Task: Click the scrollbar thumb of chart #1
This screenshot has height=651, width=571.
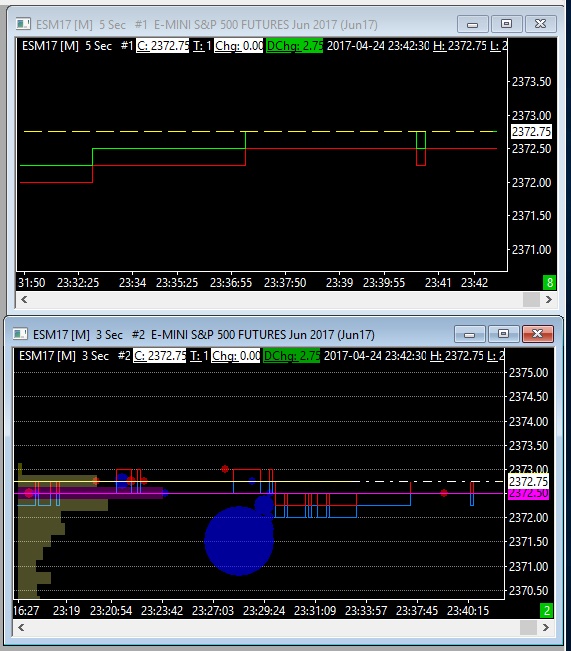Action: point(531,299)
